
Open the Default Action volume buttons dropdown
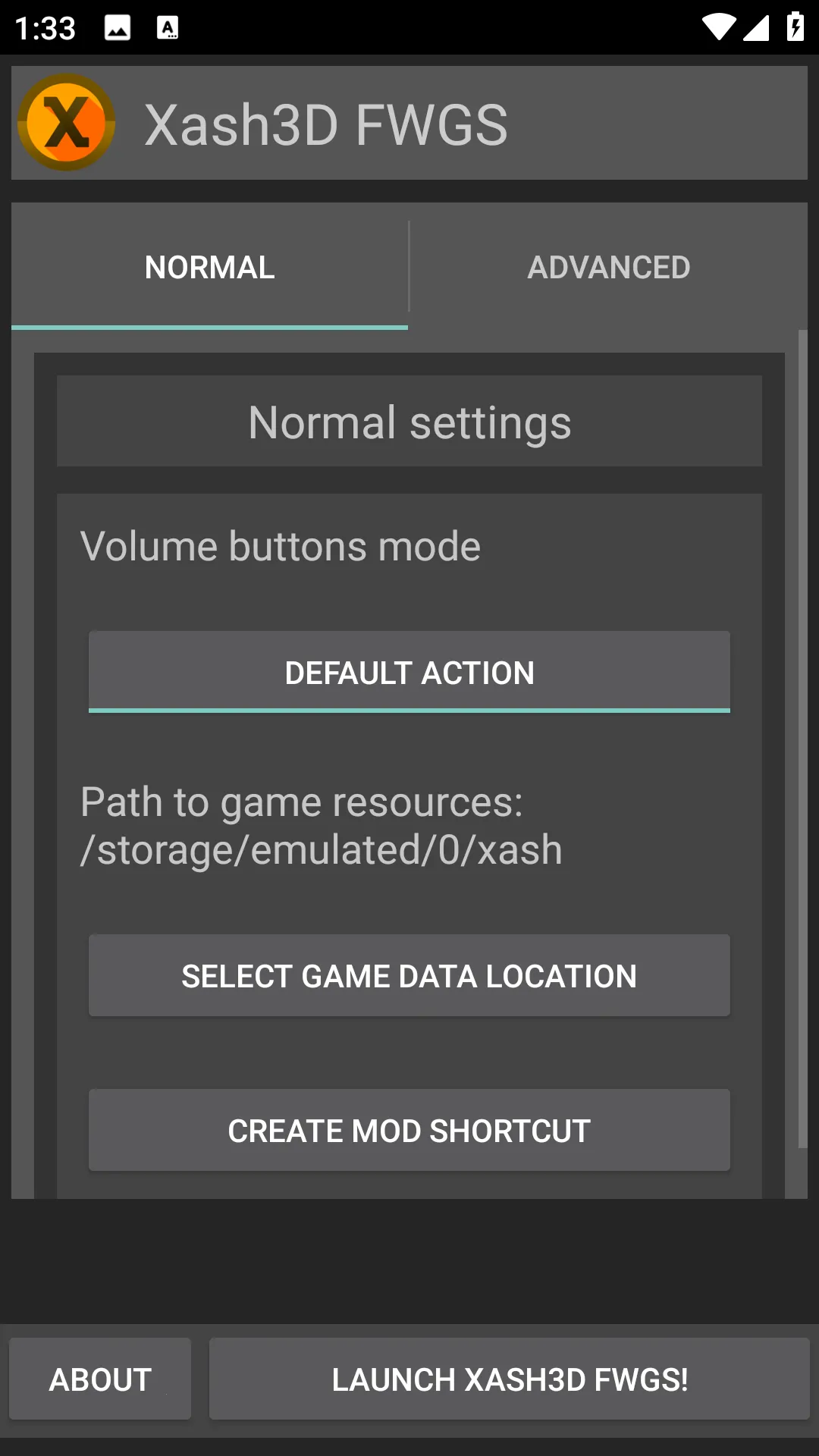click(x=409, y=672)
